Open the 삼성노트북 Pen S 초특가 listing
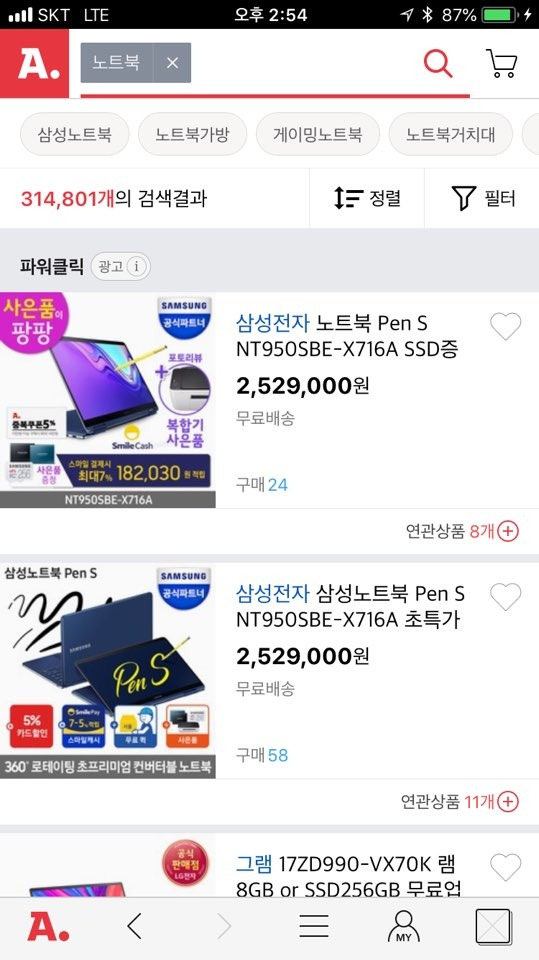 (350, 607)
